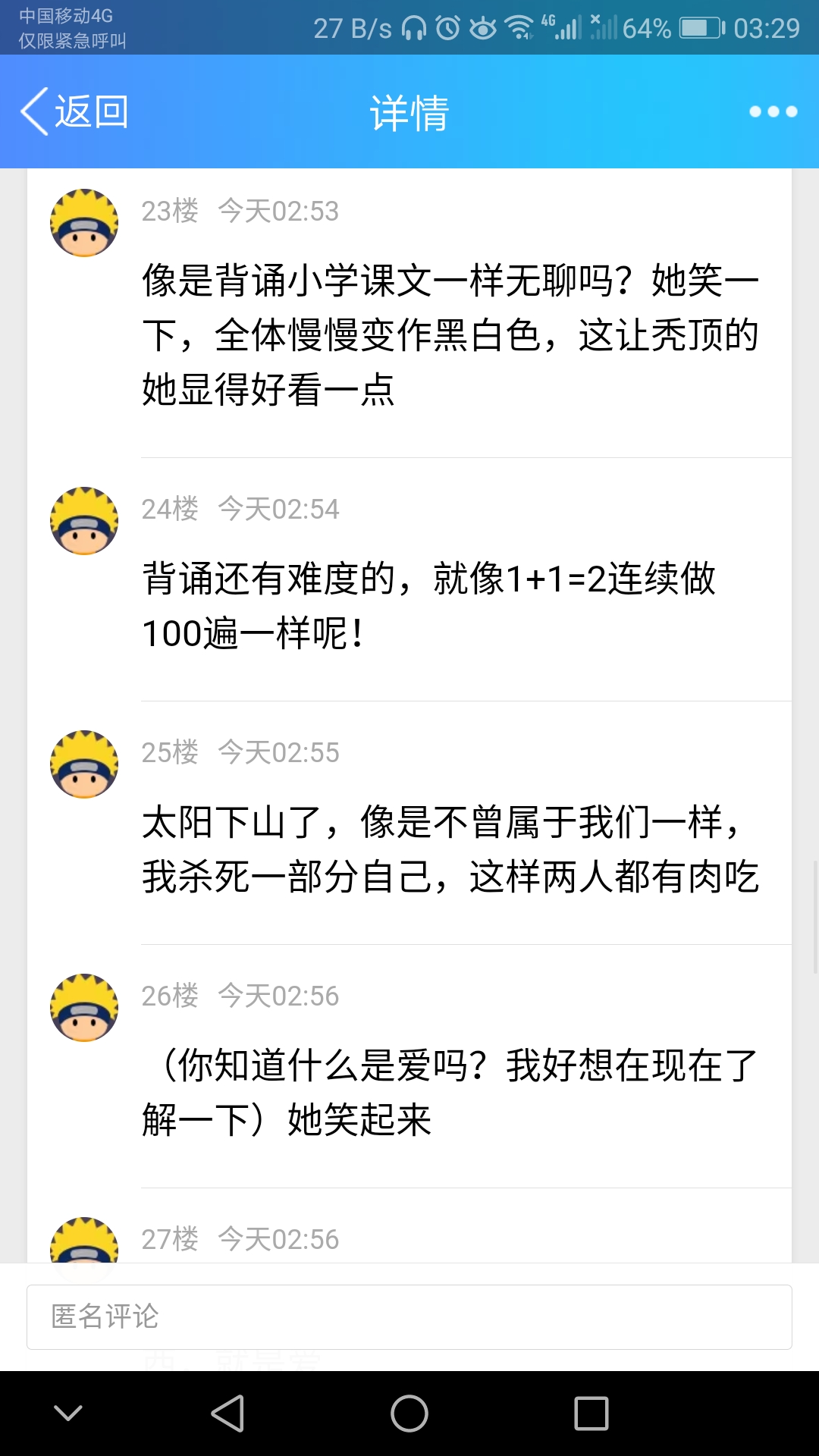Viewport: 819px width, 1456px height.
Task: Hide the navigation bar with the down arrow
Action: point(68,1414)
